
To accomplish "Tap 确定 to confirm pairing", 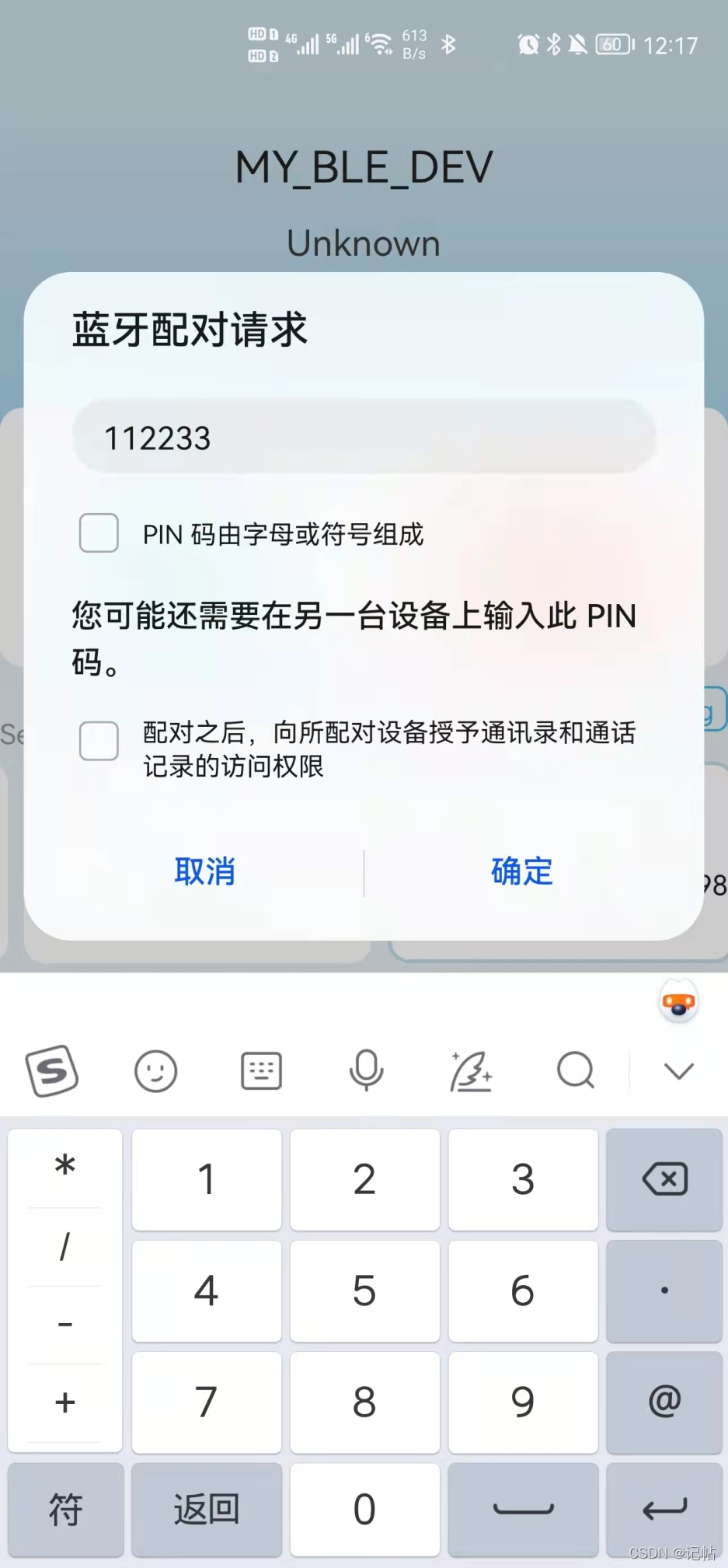I will 521,872.
